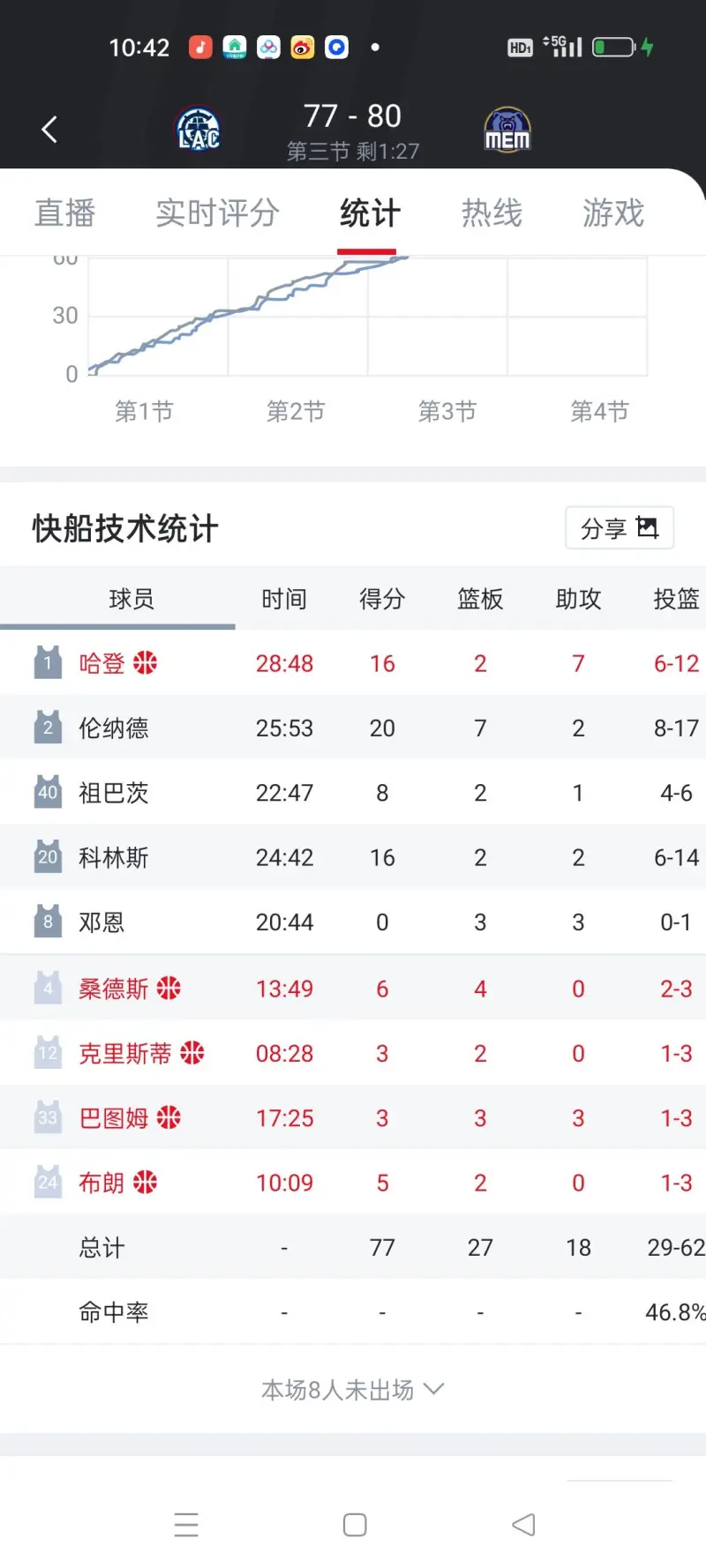
Task: Open 伦纳德's player row
Action: pyautogui.click(x=113, y=728)
